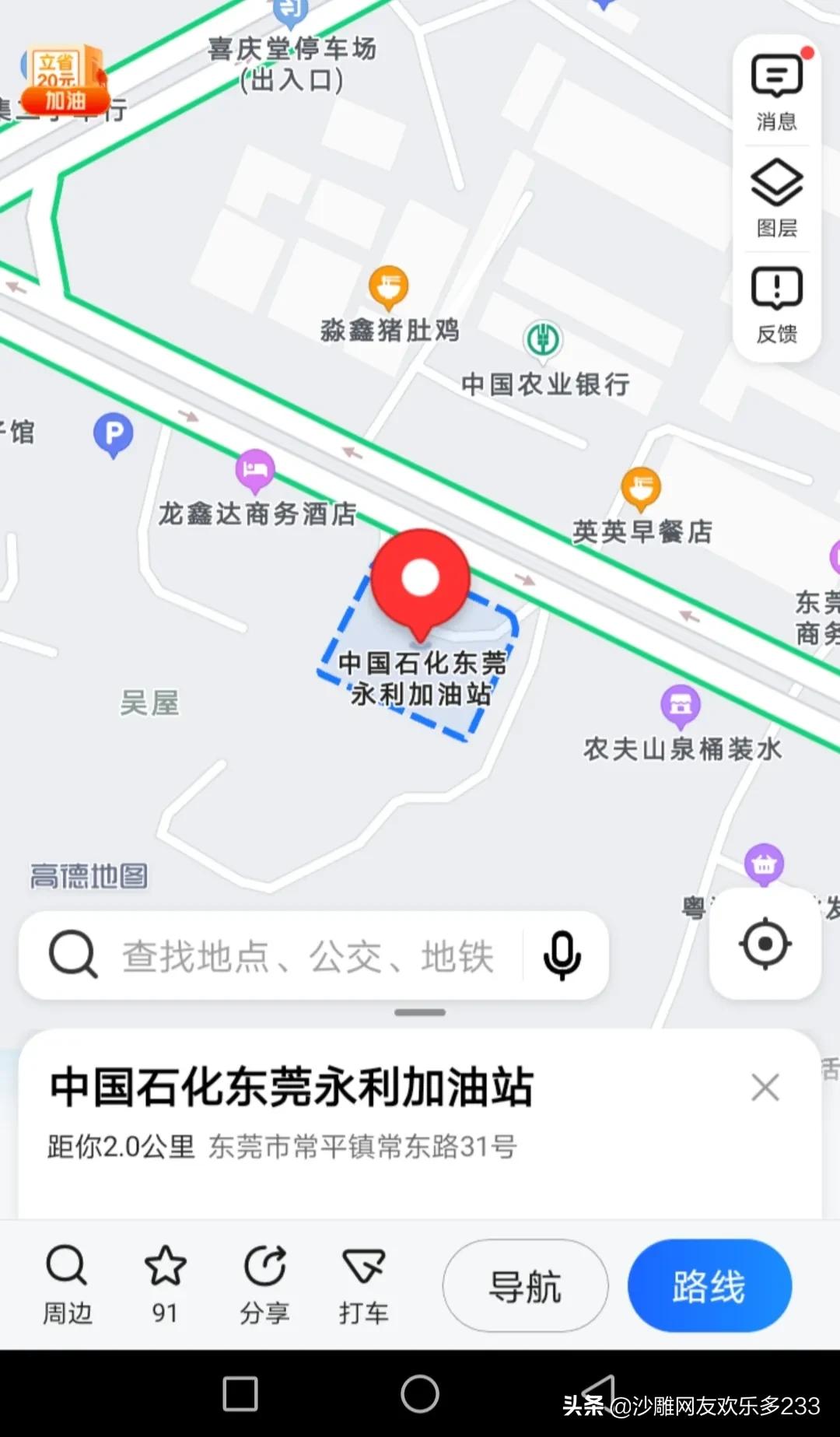Search nearby places via 周边 icon

tap(66, 1280)
